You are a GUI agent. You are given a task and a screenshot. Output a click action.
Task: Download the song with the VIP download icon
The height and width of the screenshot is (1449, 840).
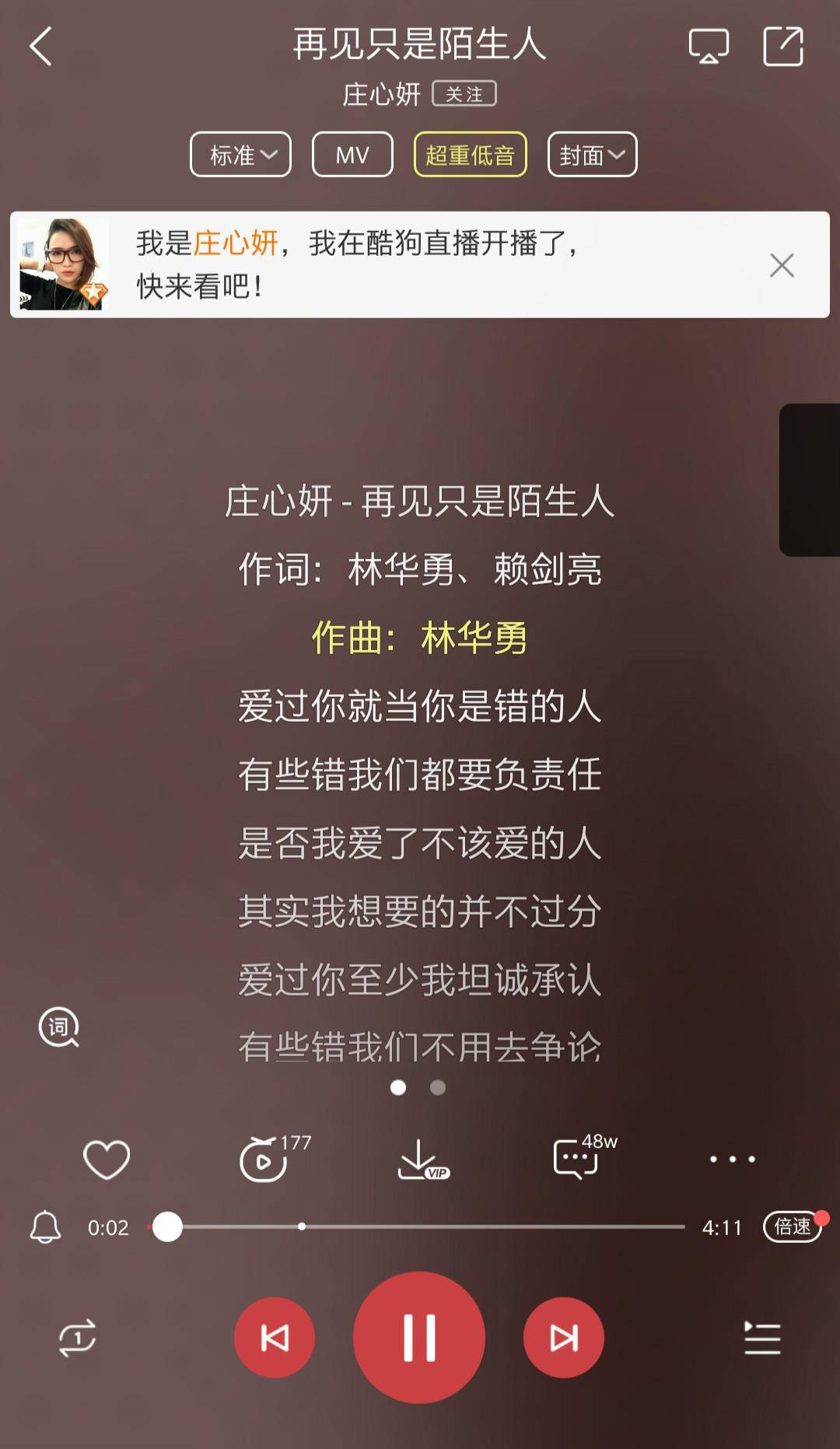pos(419,1158)
